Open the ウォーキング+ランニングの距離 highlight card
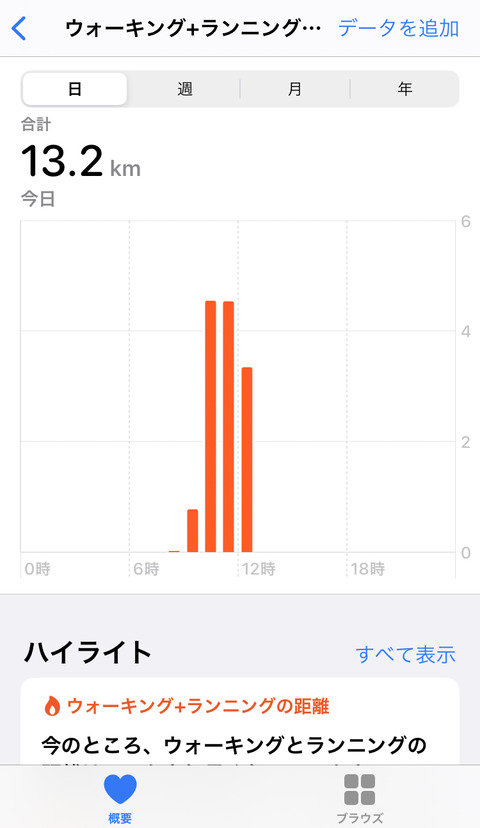Screen dimensions: 480x828 [240, 721]
